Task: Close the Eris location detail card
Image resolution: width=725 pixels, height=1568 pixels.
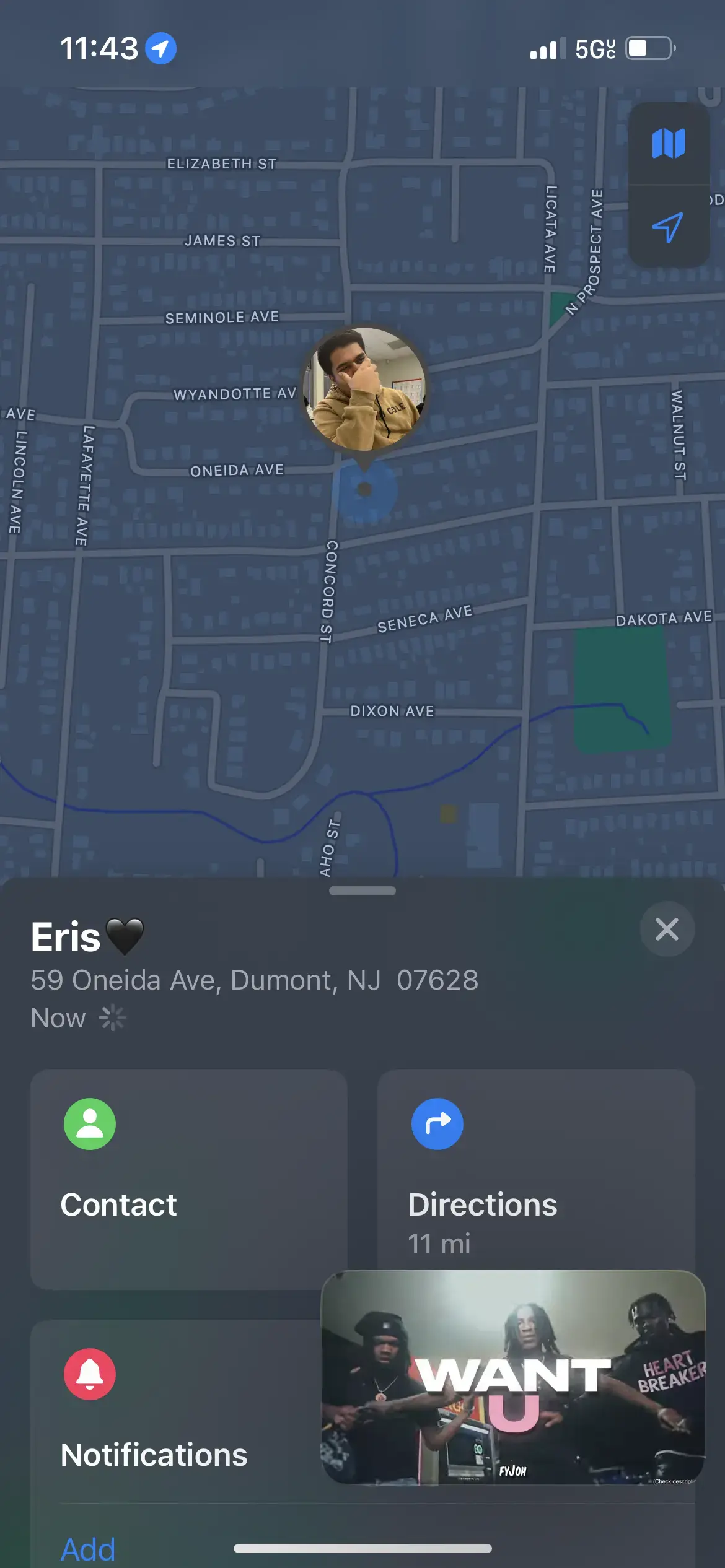Action: point(667,929)
